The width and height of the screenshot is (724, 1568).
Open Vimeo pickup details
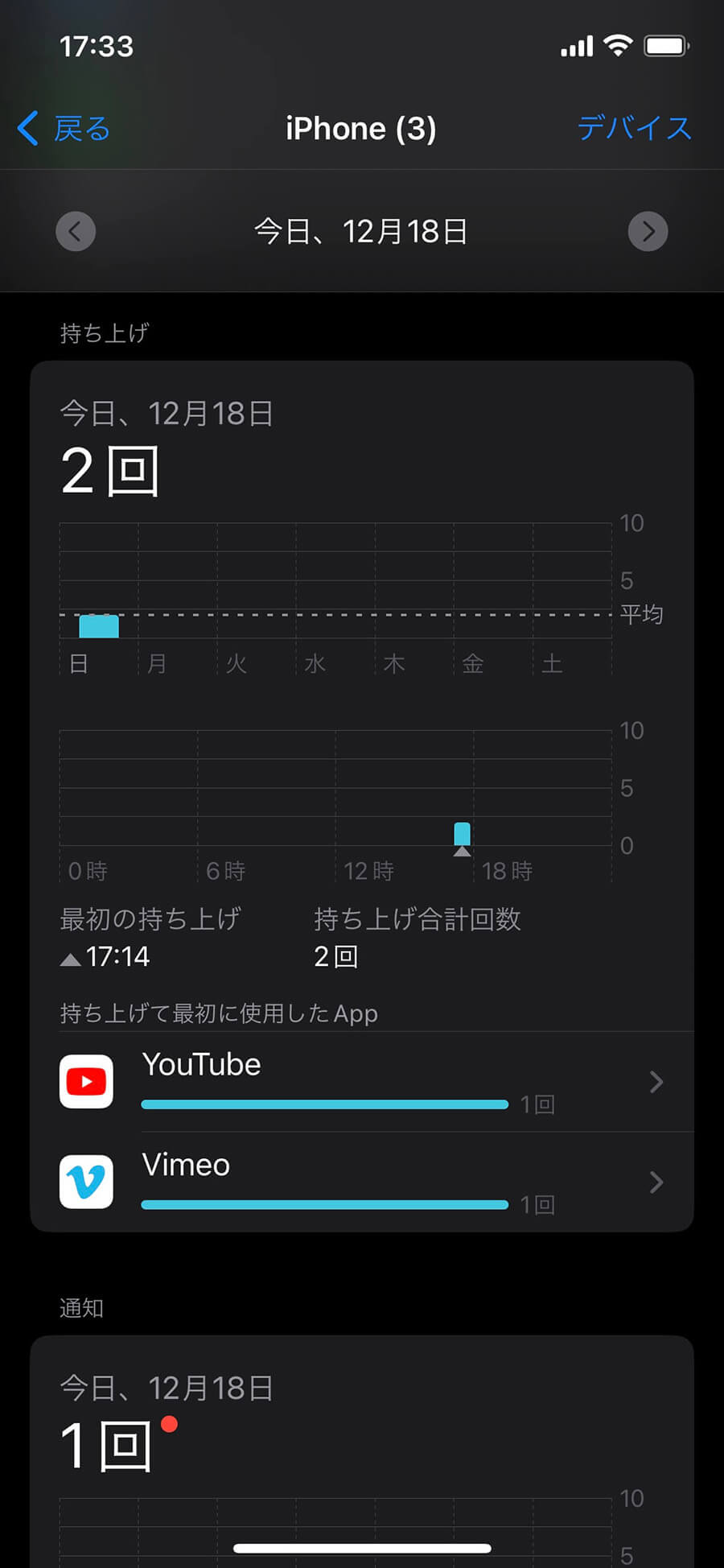[x=362, y=1182]
